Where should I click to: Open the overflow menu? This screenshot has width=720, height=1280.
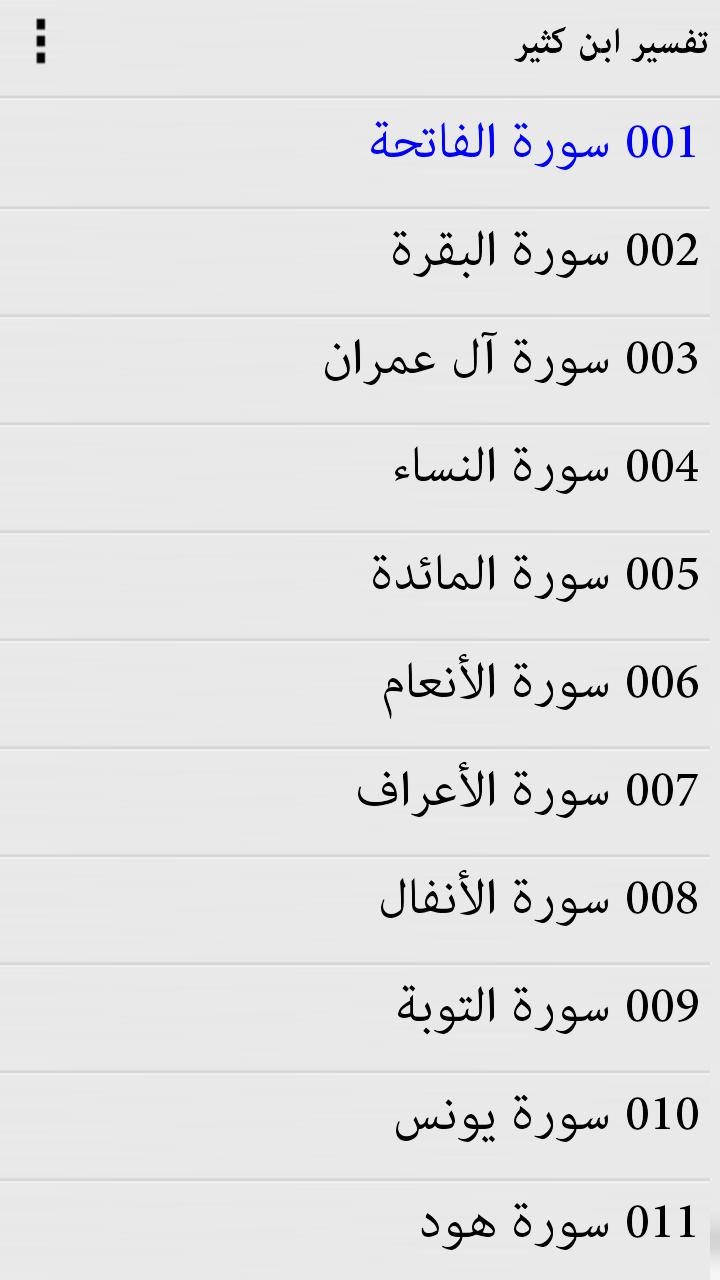coord(40,43)
